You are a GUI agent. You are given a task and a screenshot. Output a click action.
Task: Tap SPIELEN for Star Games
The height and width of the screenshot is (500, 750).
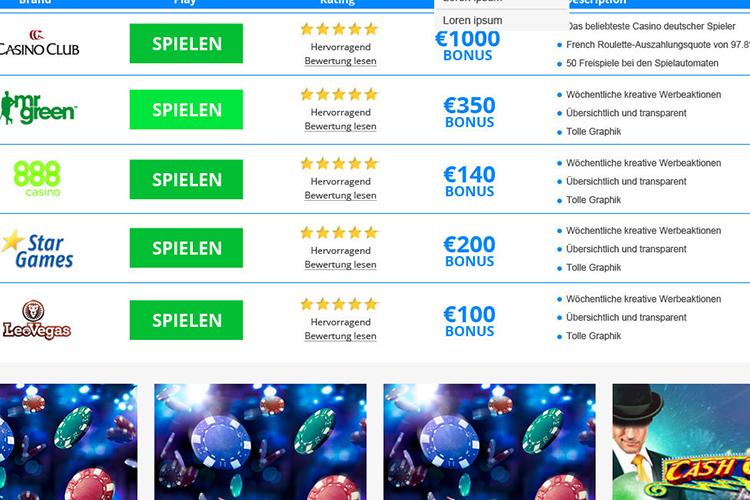[x=186, y=248]
